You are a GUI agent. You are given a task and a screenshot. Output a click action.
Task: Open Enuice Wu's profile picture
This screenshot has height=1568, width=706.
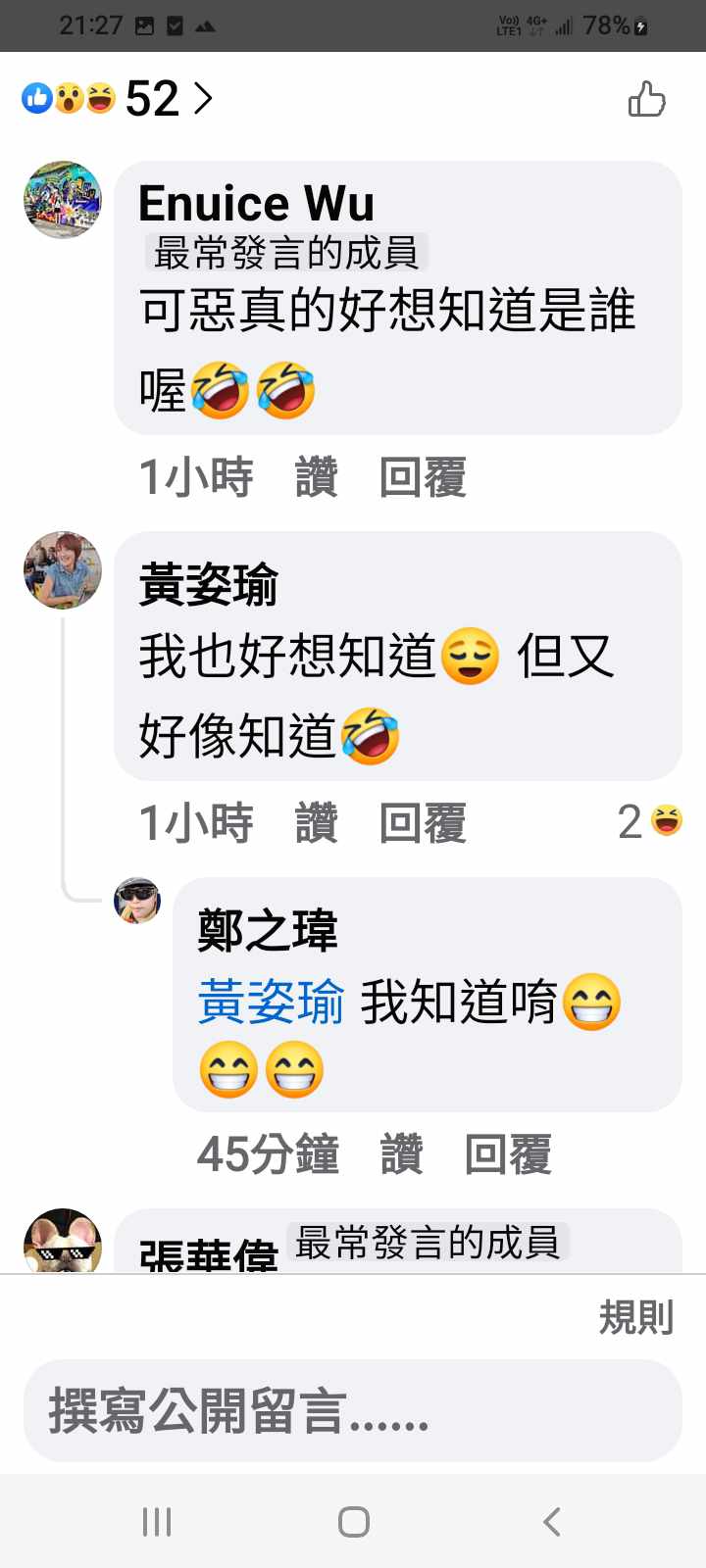pos(63,201)
